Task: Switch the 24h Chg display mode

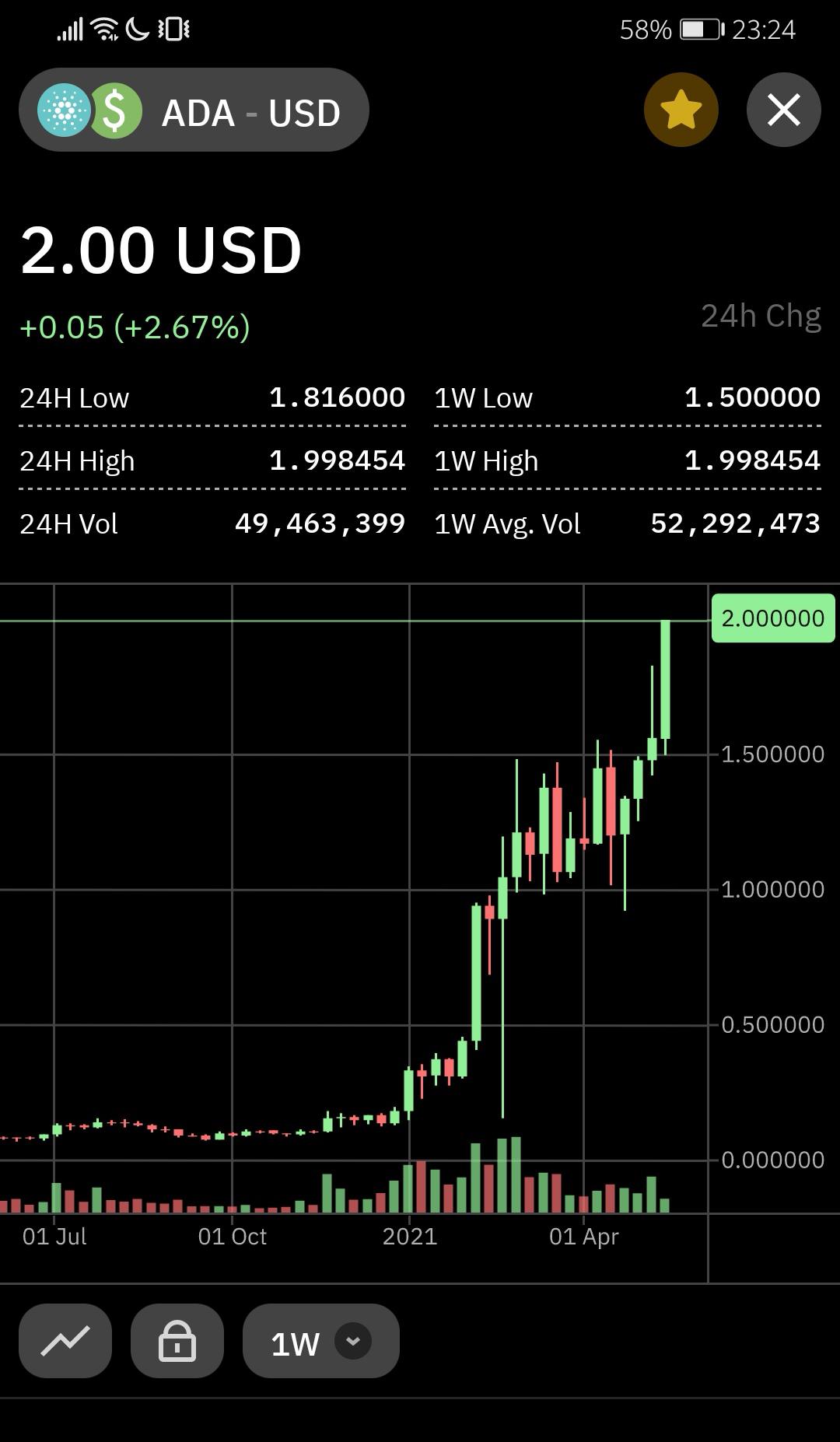Action: [760, 317]
